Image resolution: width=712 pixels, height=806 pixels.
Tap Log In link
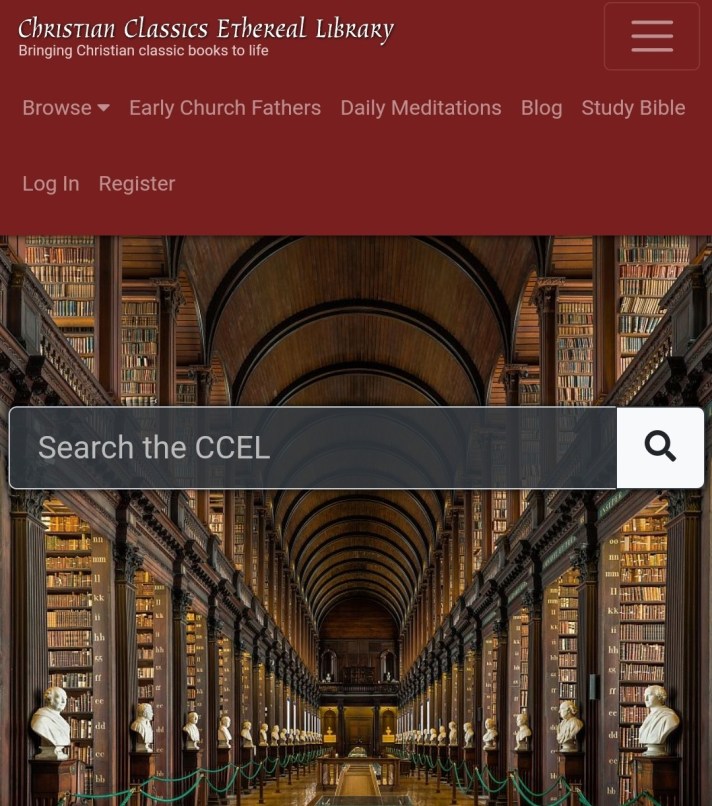coord(51,184)
